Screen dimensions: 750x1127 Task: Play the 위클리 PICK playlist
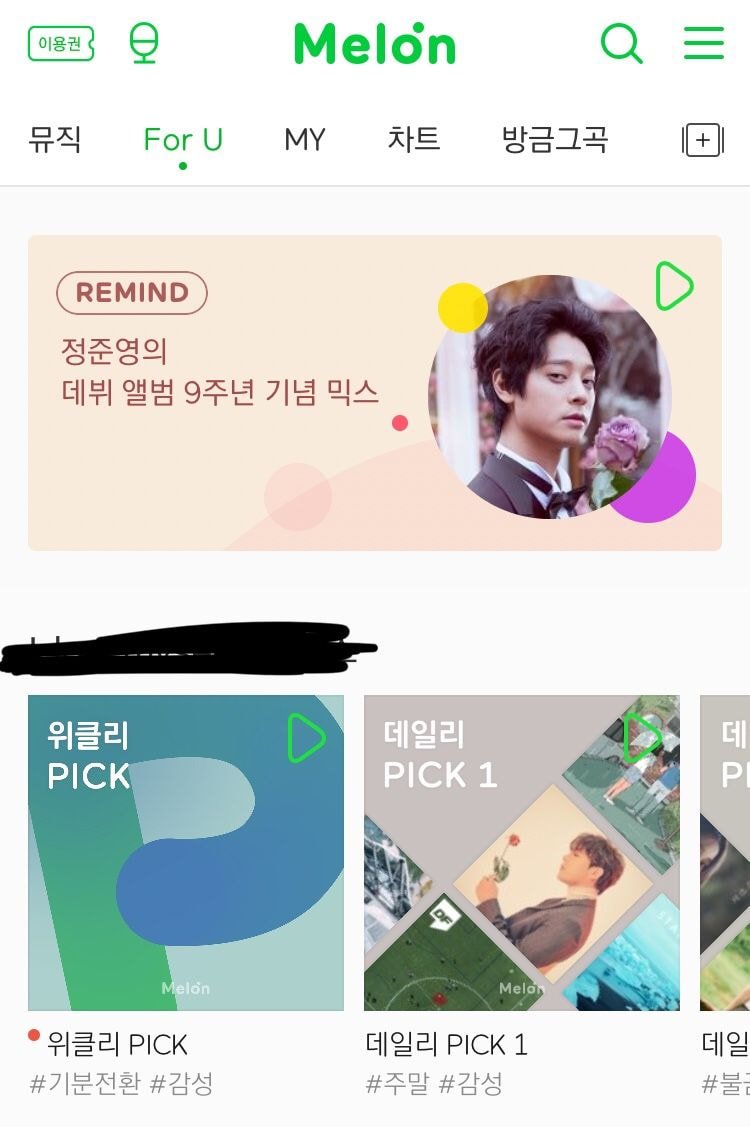pyautogui.click(x=306, y=738)
